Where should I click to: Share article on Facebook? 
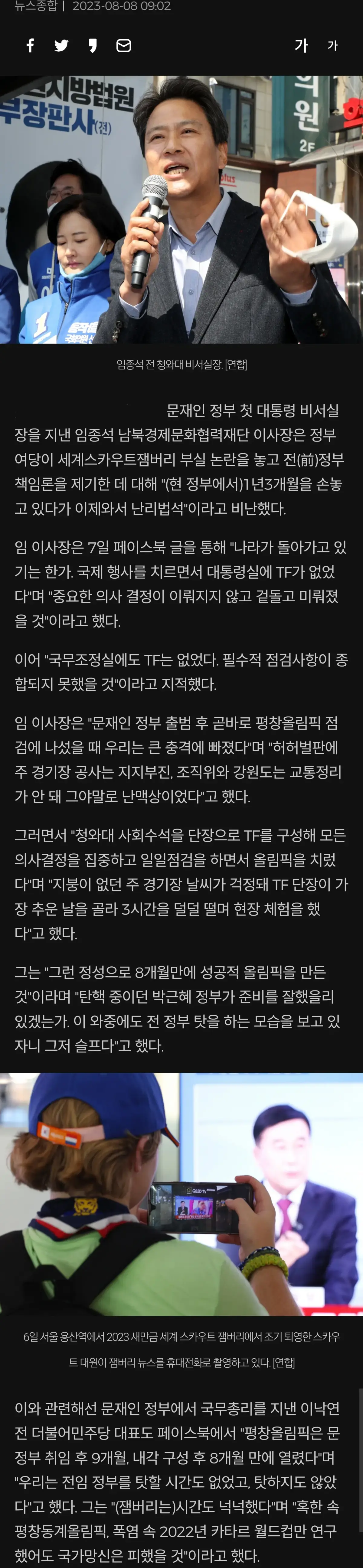(x=30, y=46)
